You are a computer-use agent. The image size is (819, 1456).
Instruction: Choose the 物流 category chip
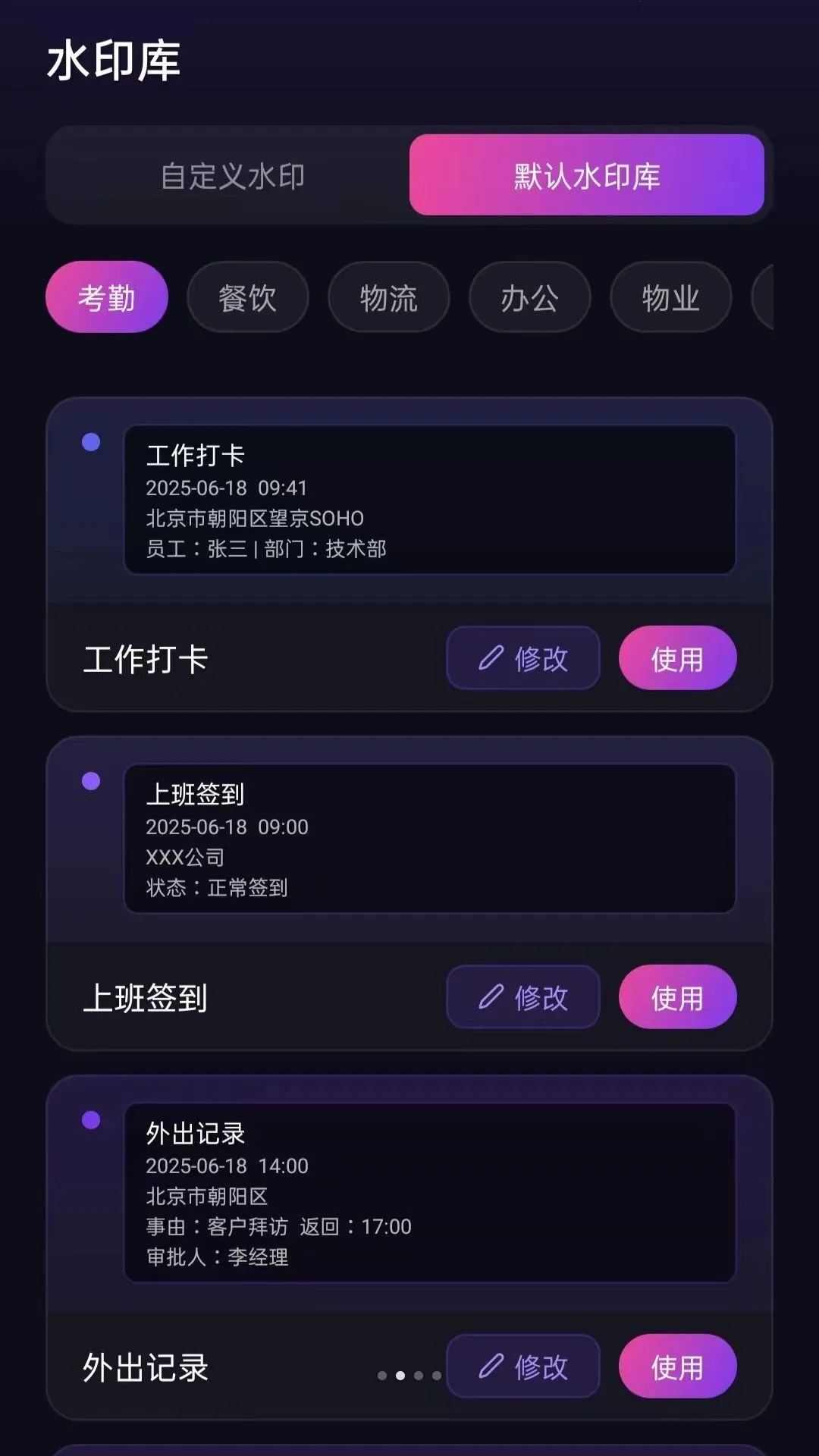pos(389,297)
